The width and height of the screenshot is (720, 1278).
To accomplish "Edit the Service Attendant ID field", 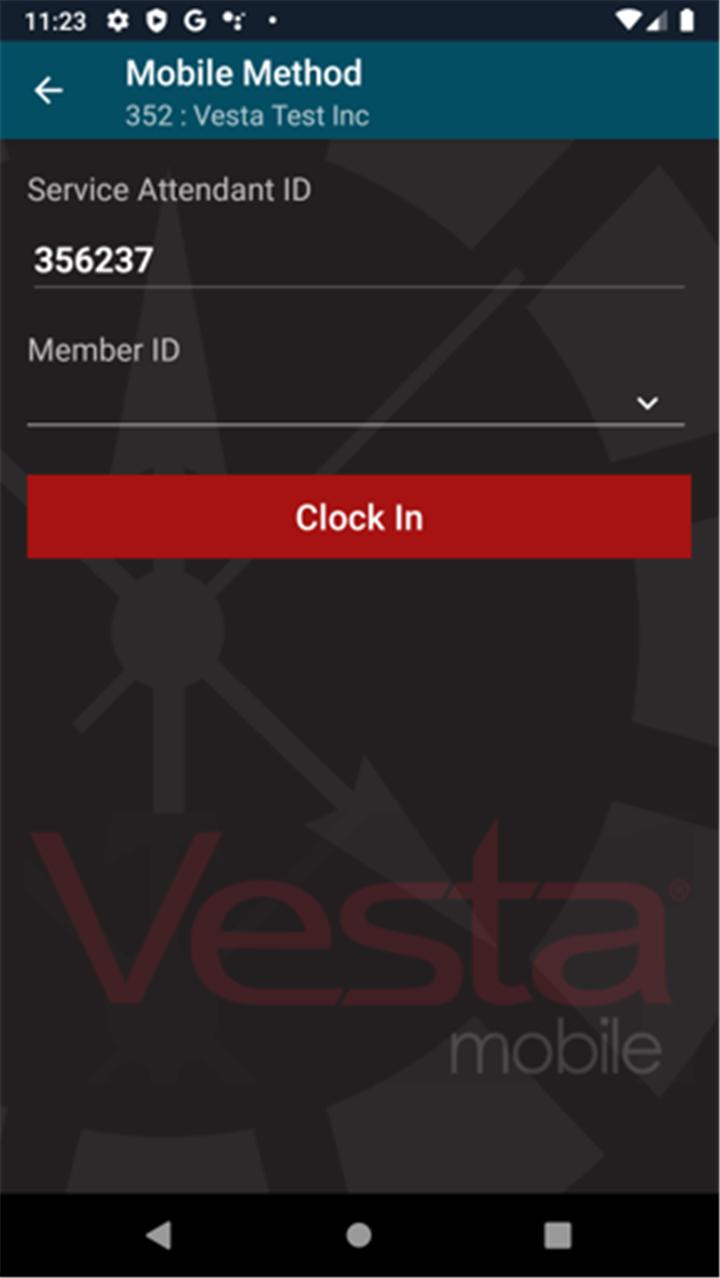I will click(x=359, y=262).
